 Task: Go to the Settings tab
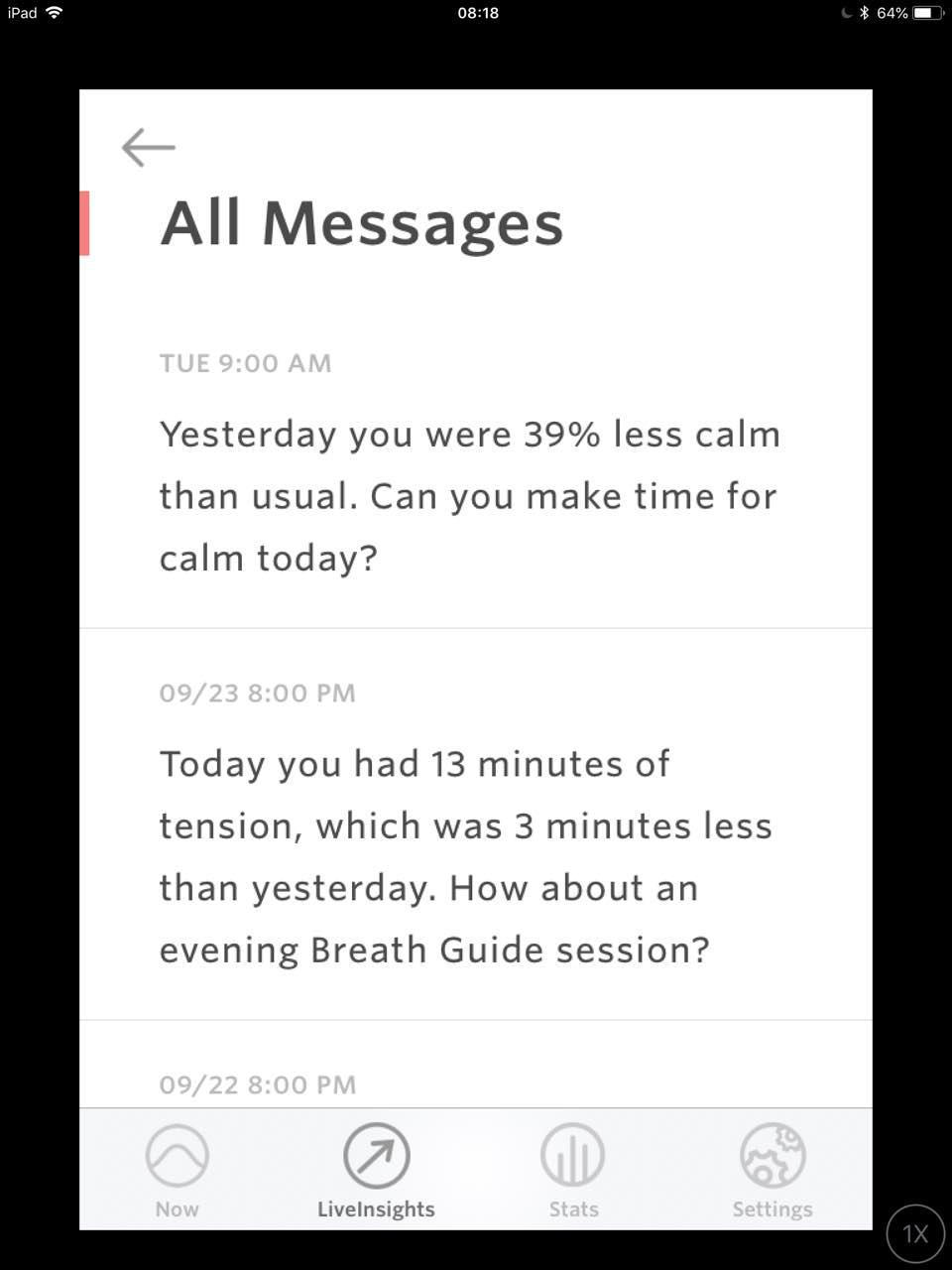pos(772,1169)
